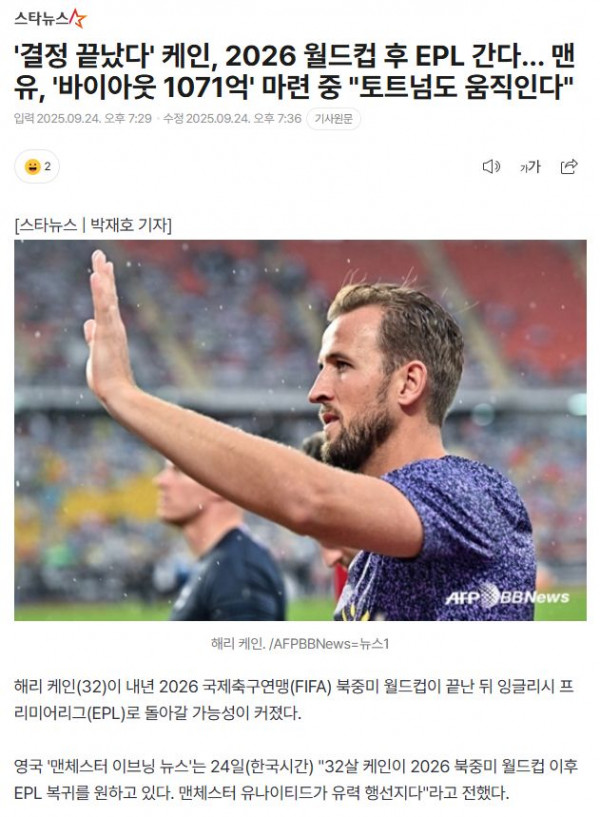
Task: Listen to the article with speaker icon
Action: [x=491, y=167]
